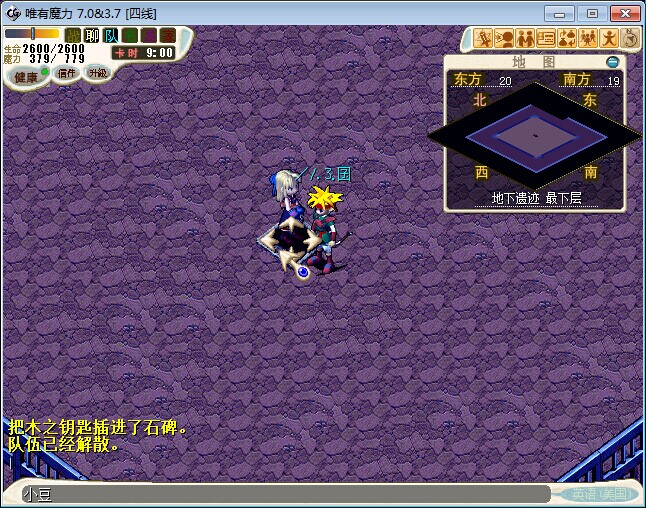Screen dimensions: 646x508
Task: Toggle the 聊 chat switch
Action: coord(91,35)
